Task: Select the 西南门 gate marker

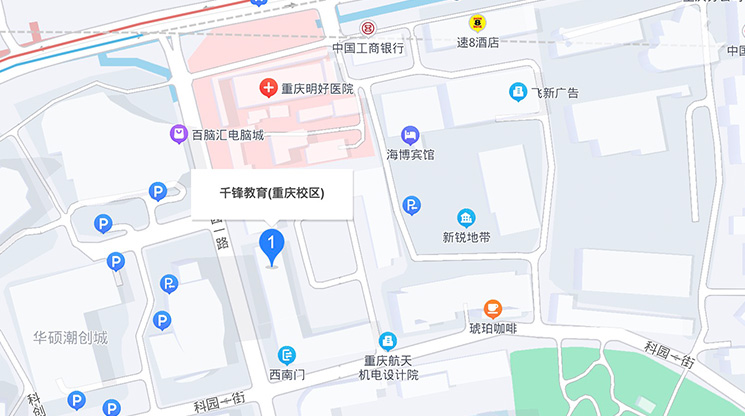Action: tap(287, 355)
